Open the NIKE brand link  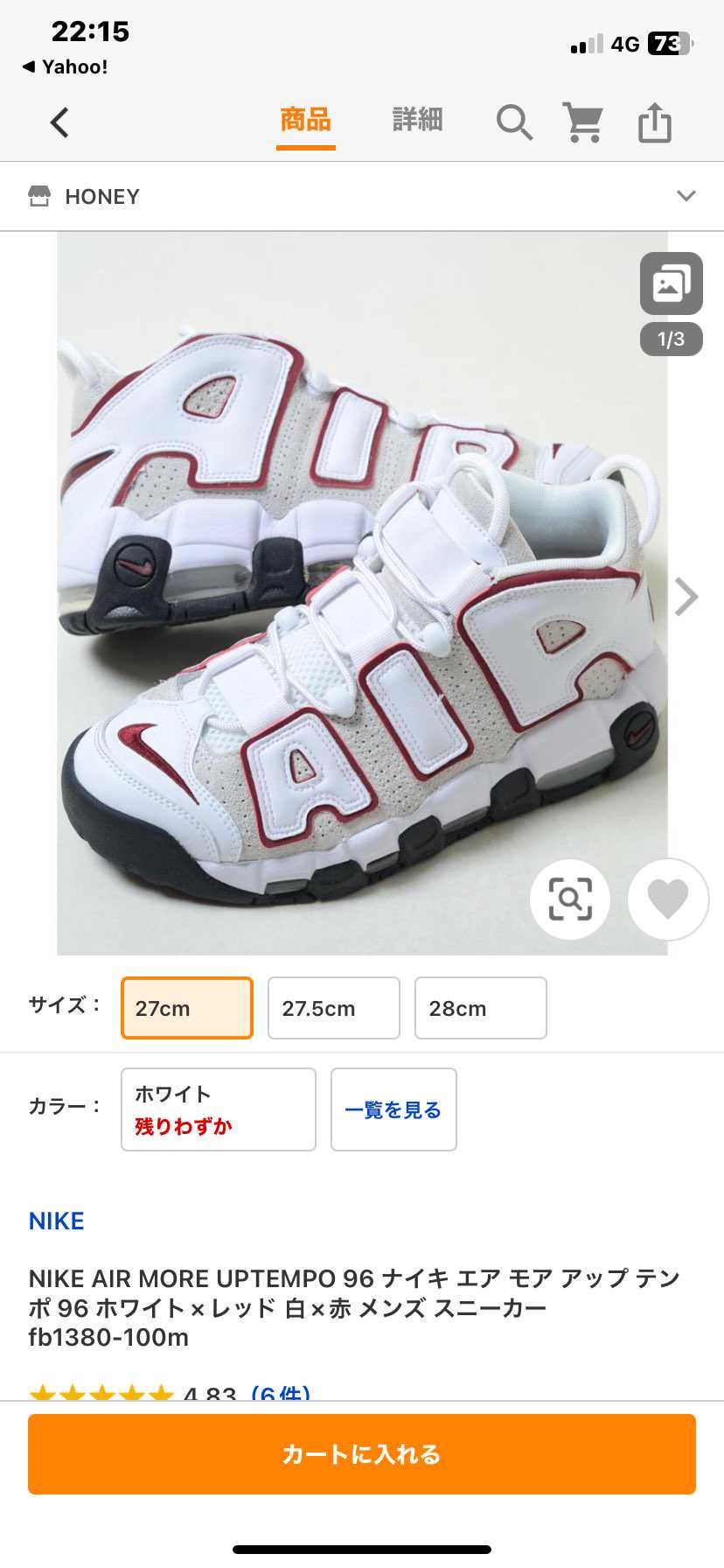(57, 1221)
